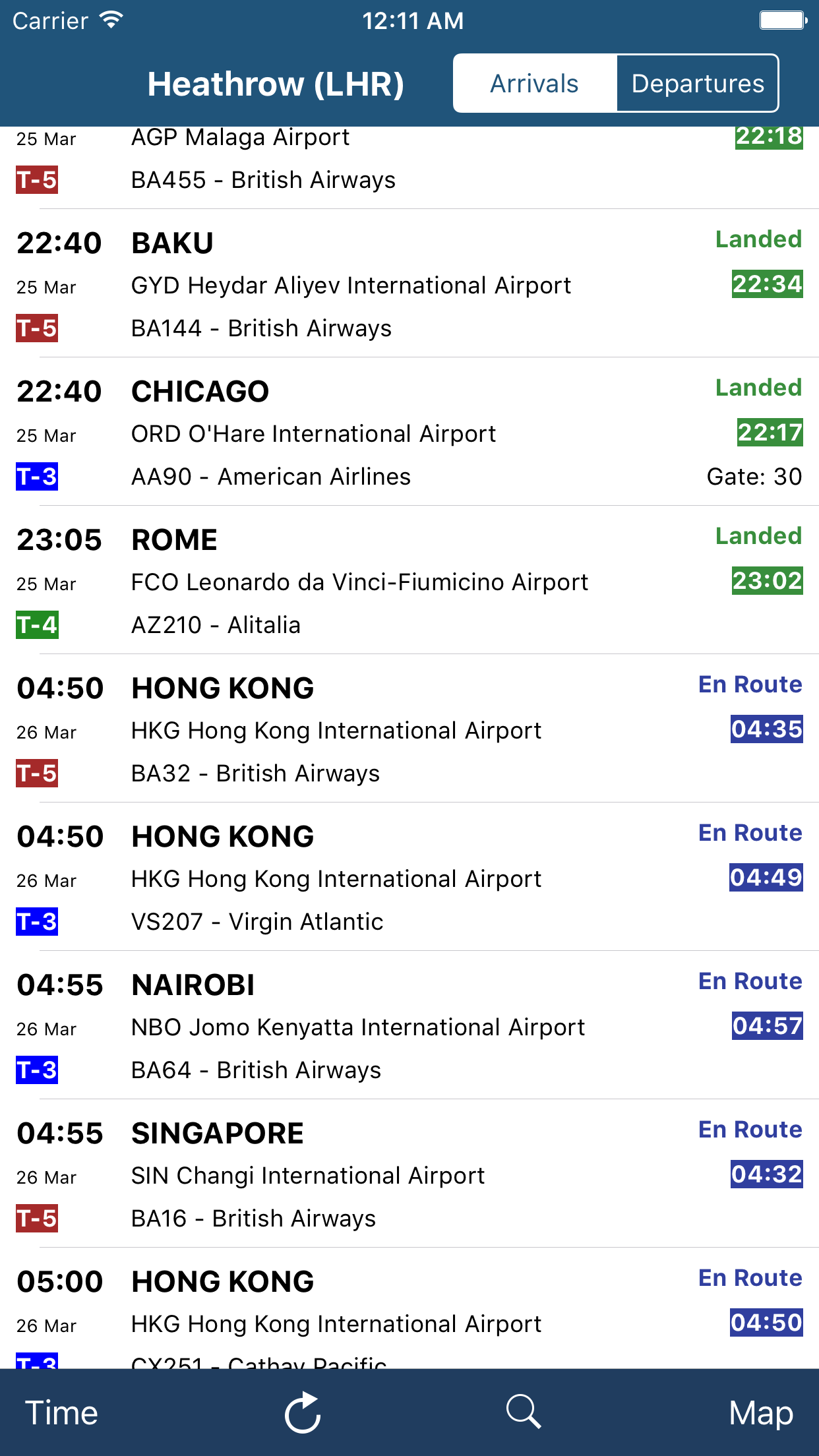View Virgin Atlantic VS207 flight details
The width and height of the screenshot is (819, 1456).
(409, 878)
